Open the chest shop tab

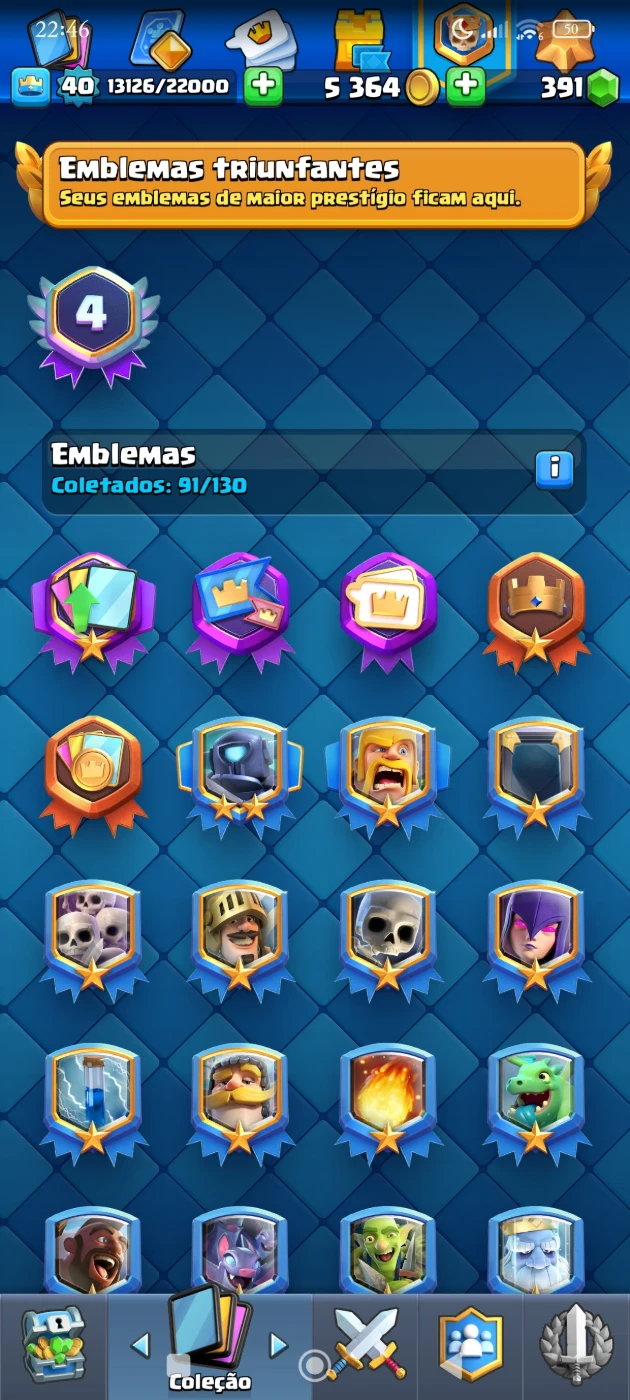(x=53, y=1346)
